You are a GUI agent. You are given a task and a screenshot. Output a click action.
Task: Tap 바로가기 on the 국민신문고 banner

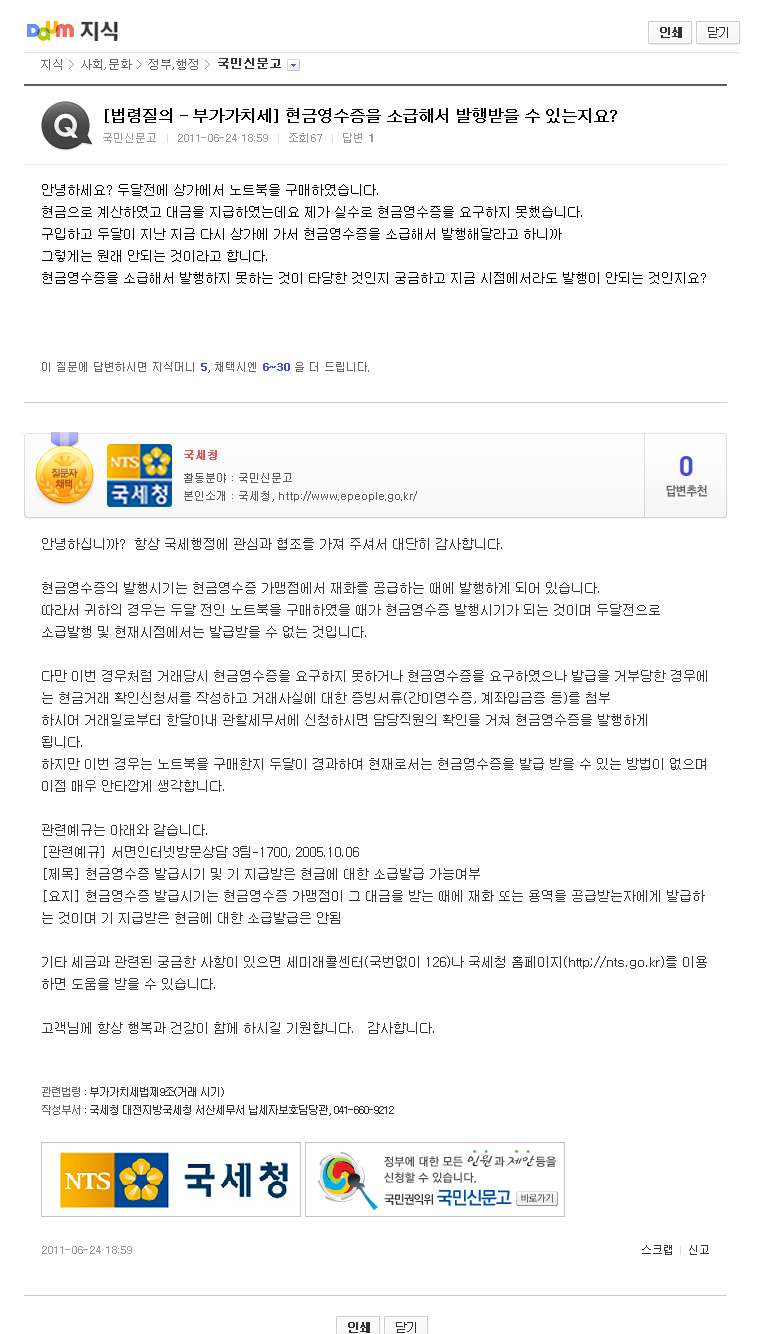coord(537,1198)
